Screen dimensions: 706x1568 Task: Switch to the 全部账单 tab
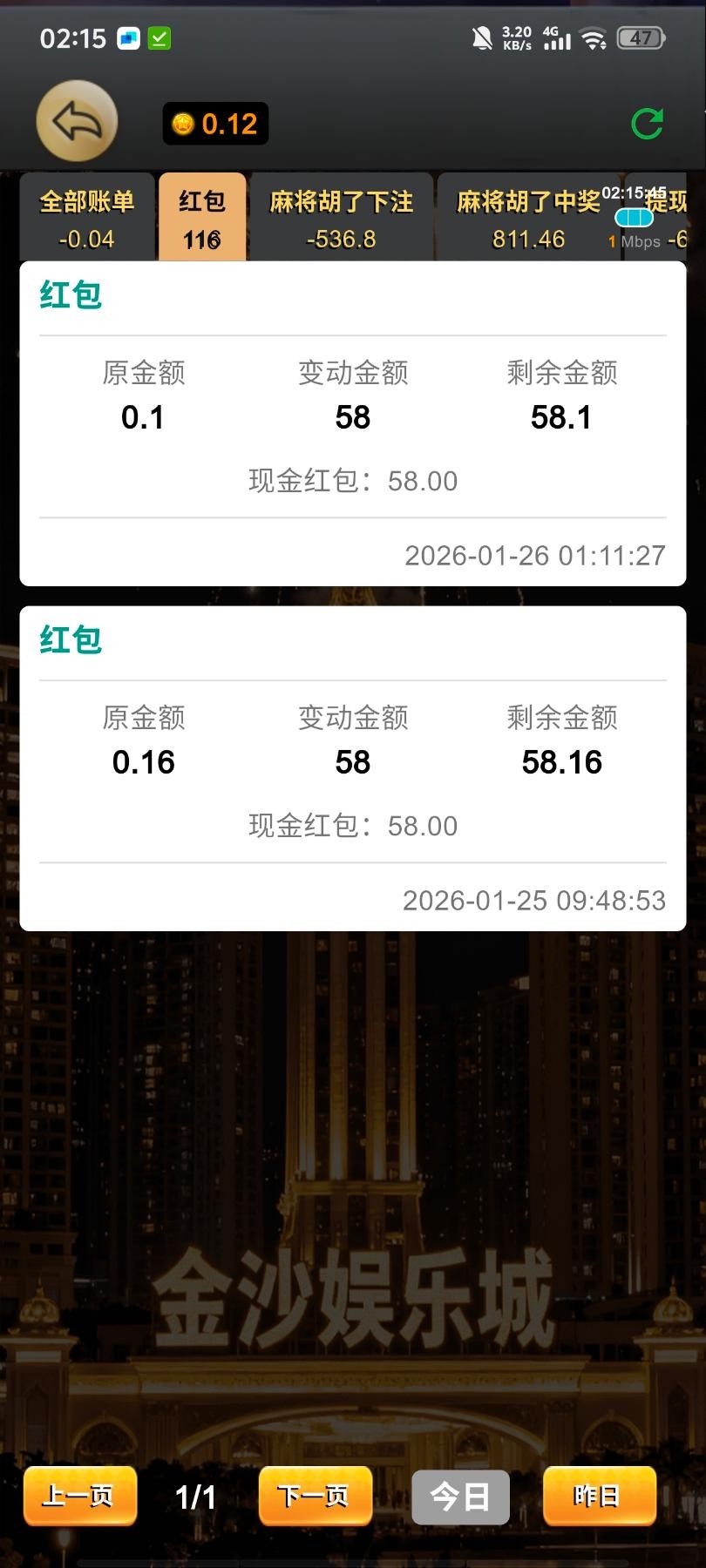(86, 218)
